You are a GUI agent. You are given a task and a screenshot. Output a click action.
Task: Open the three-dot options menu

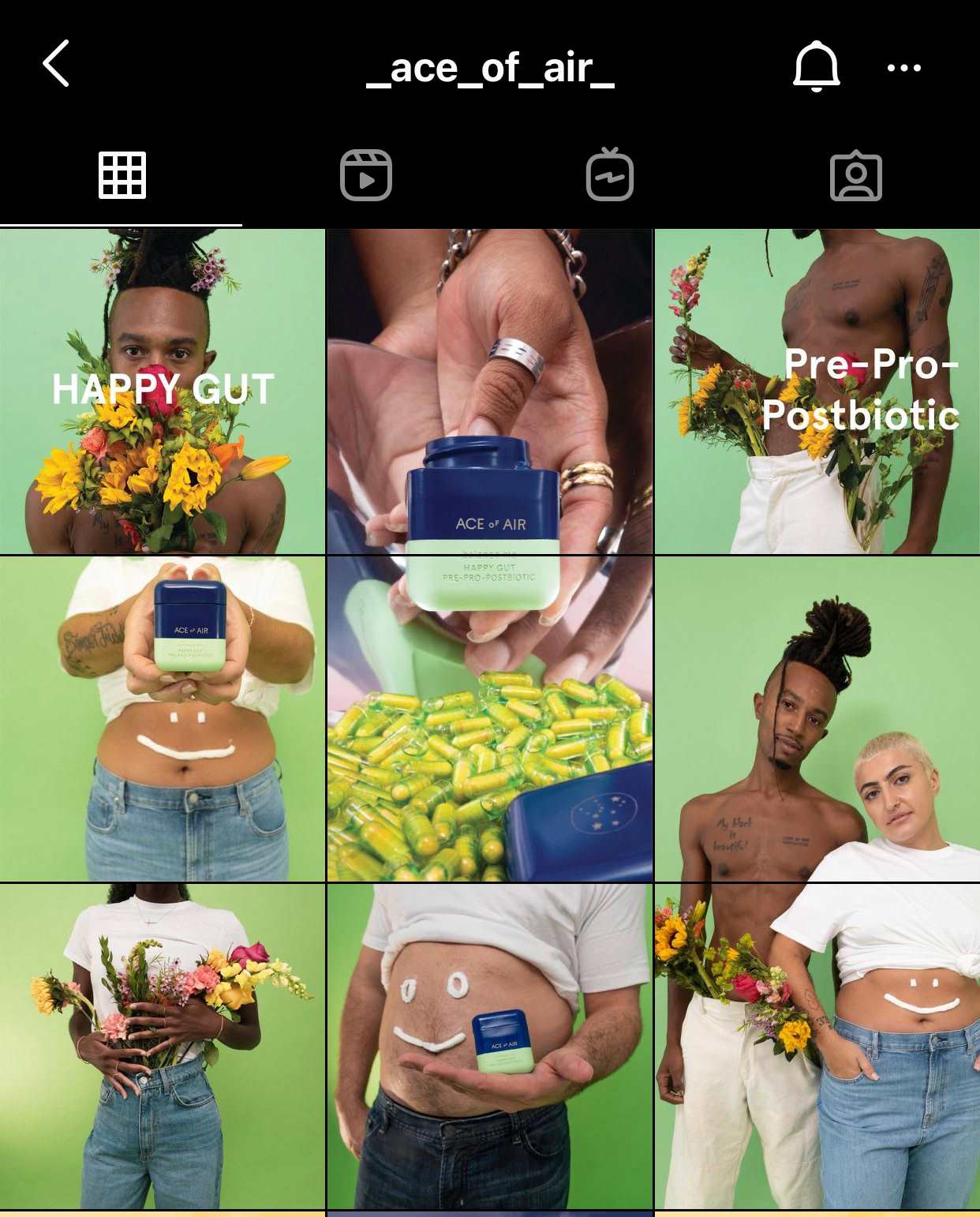coord(903,68)
